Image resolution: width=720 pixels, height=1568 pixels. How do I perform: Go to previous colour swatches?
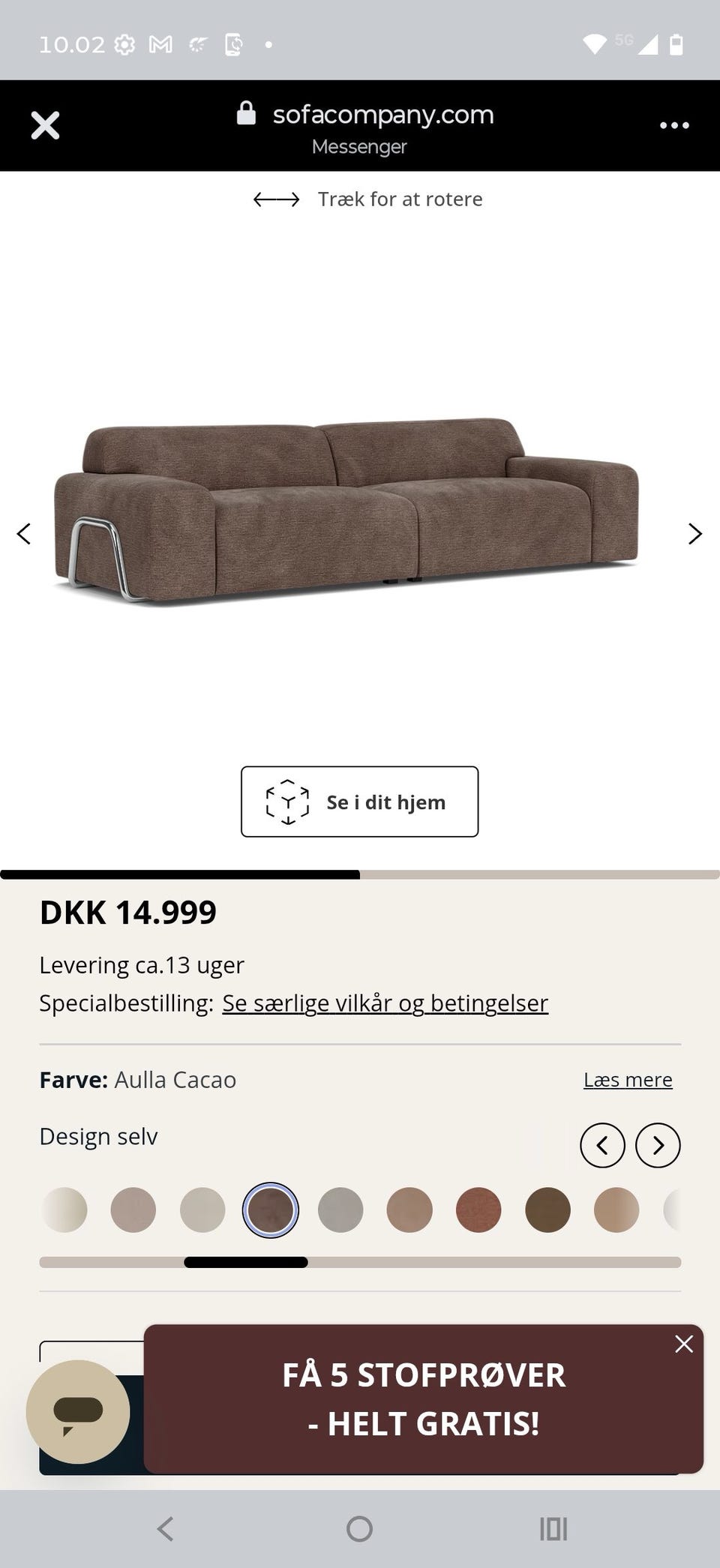point(602,1146)
